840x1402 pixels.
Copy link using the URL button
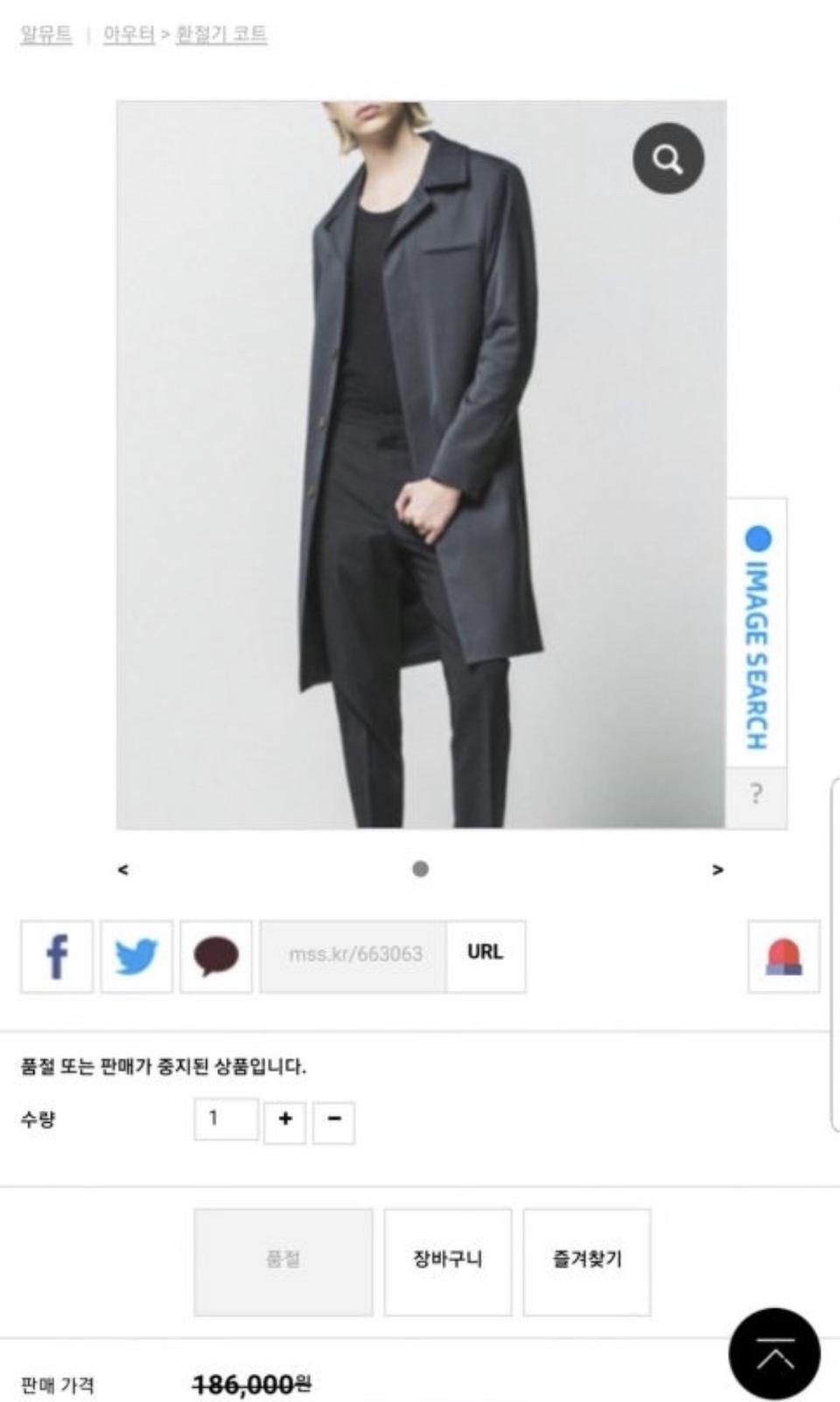487,952
